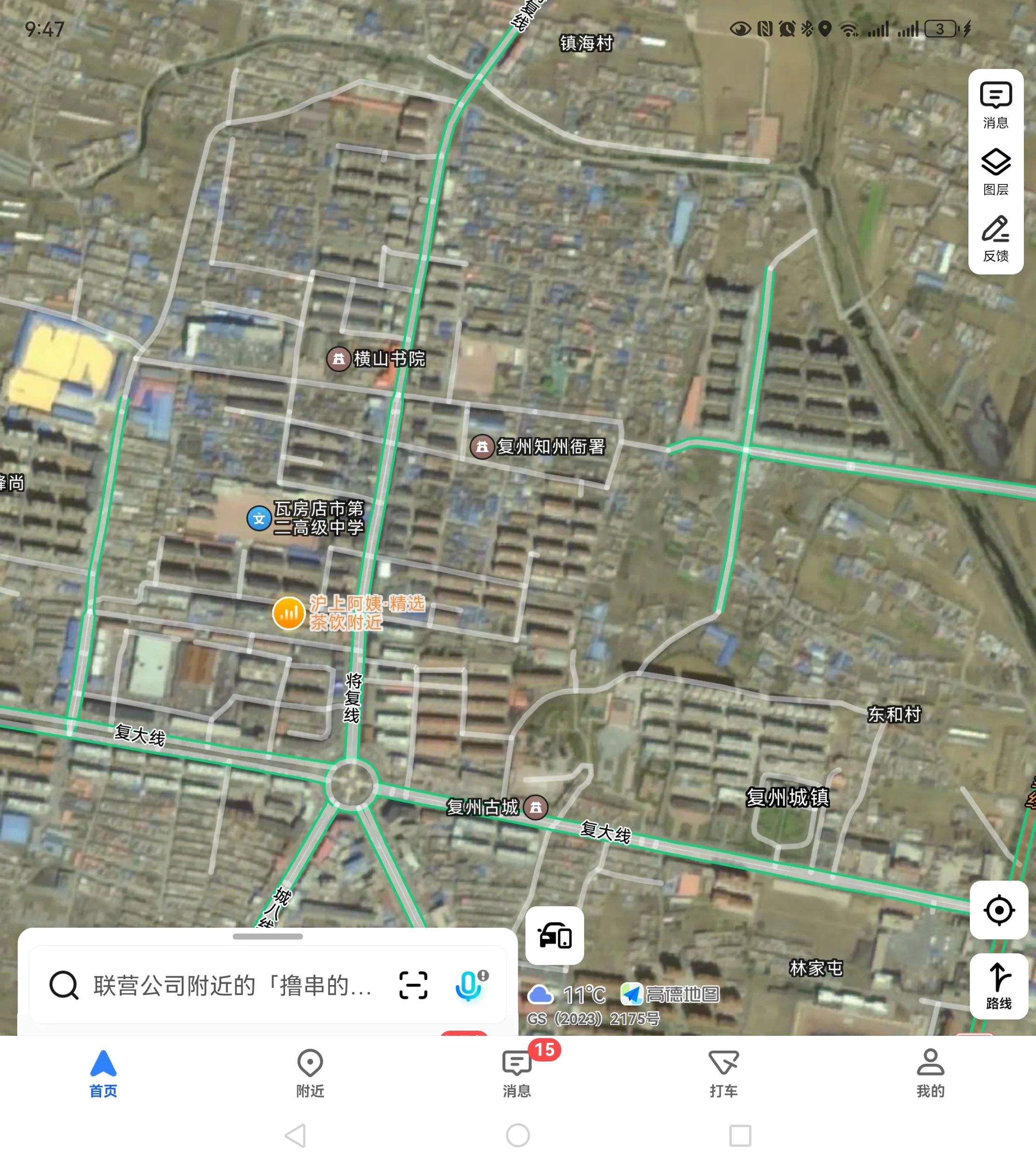Viewport: 1036px width, 1163px height.
Task: Recenter the map on my current location
Action: 998,910
